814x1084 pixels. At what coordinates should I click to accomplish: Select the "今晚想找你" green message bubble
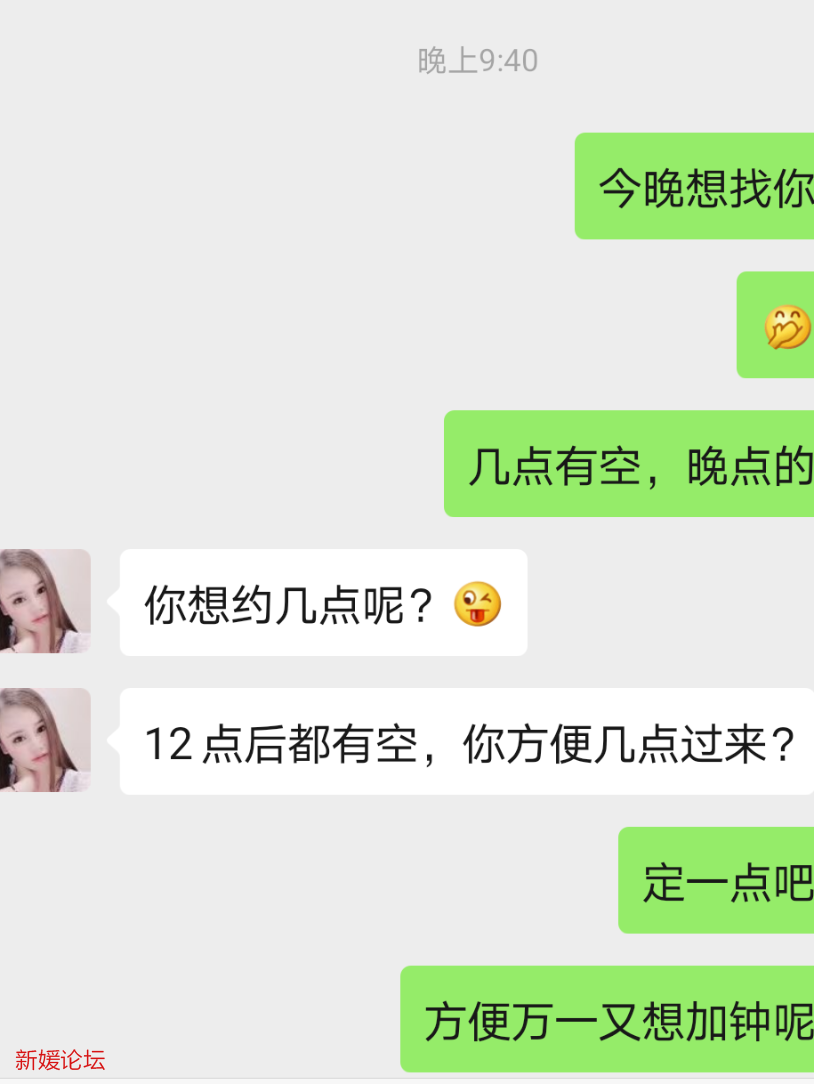694,186
